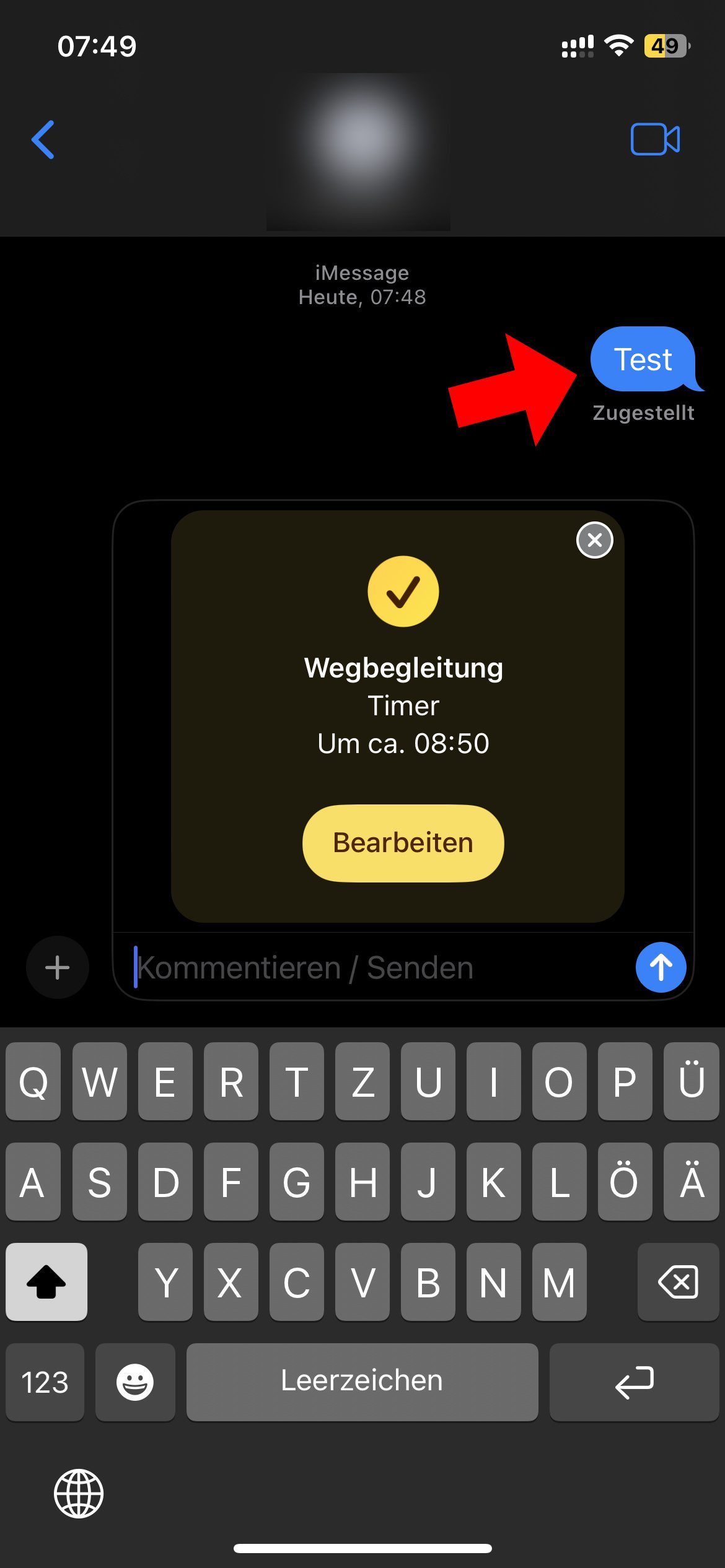Screen dimensions: 725x1568
Task: Start a FaceTime video call
Action: coord(655,139)
